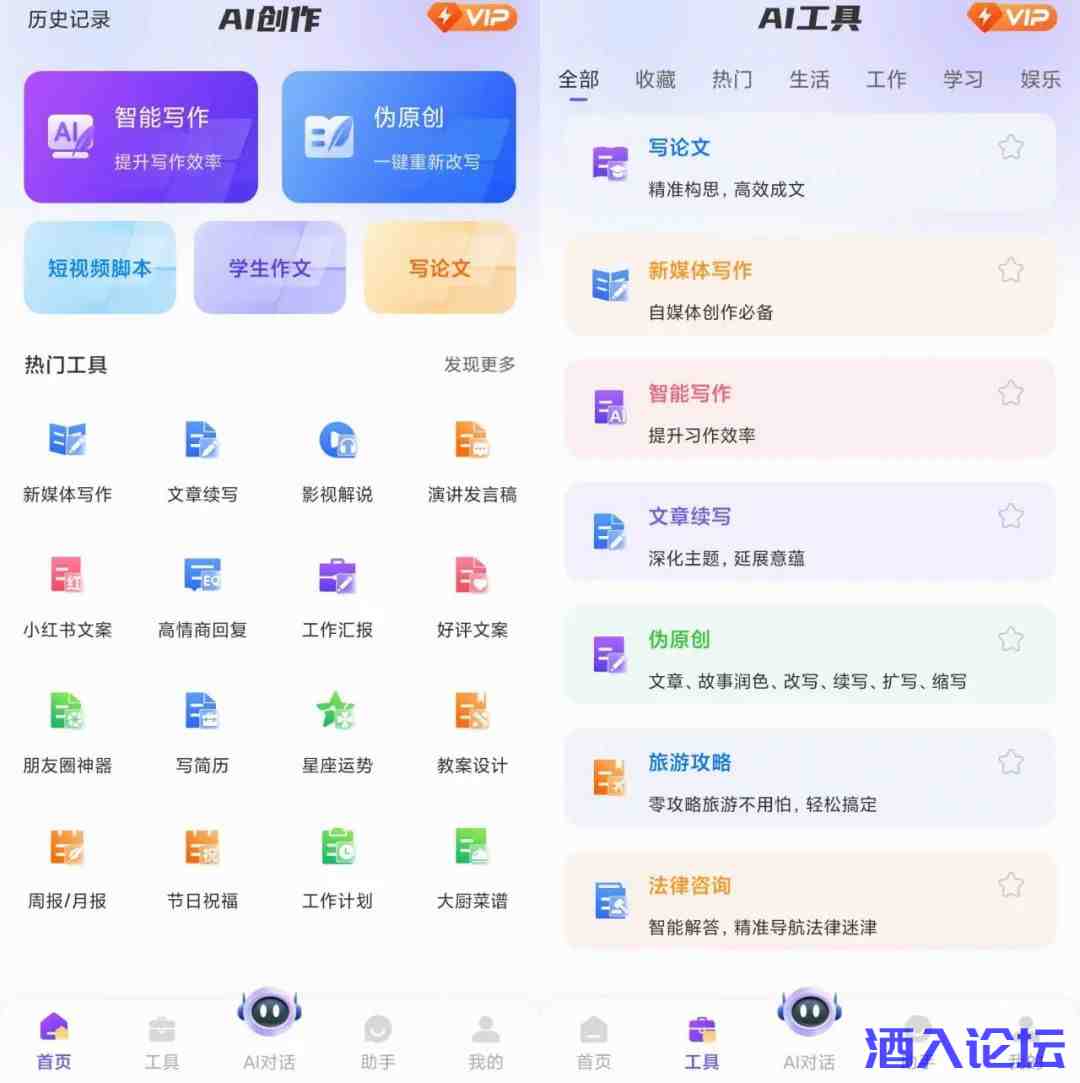1080x1083 pixels.
Task: Switch to the 热门 tab
Action: [x=732, y=80]
